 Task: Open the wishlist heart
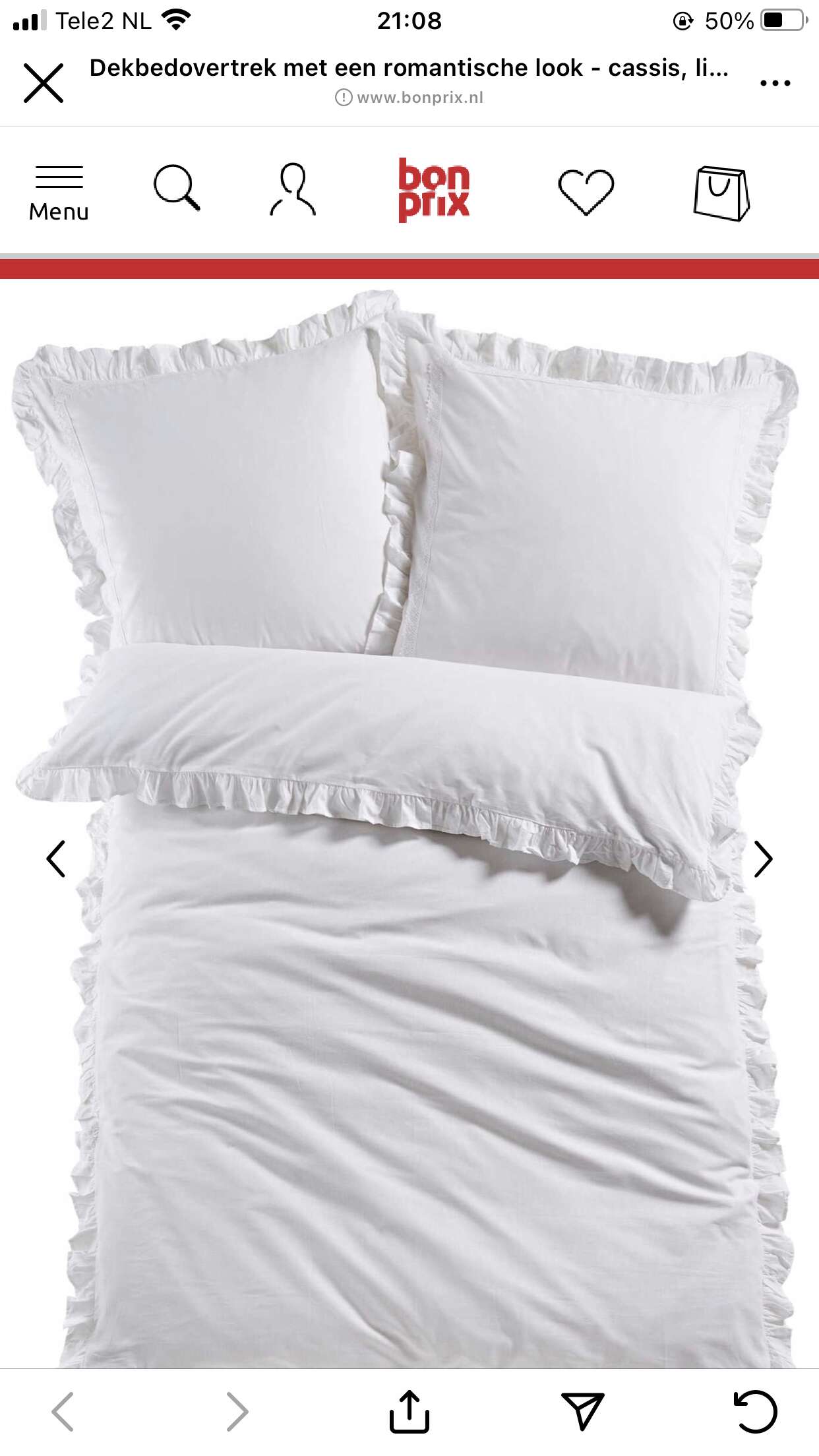click(x=586, y=191)
